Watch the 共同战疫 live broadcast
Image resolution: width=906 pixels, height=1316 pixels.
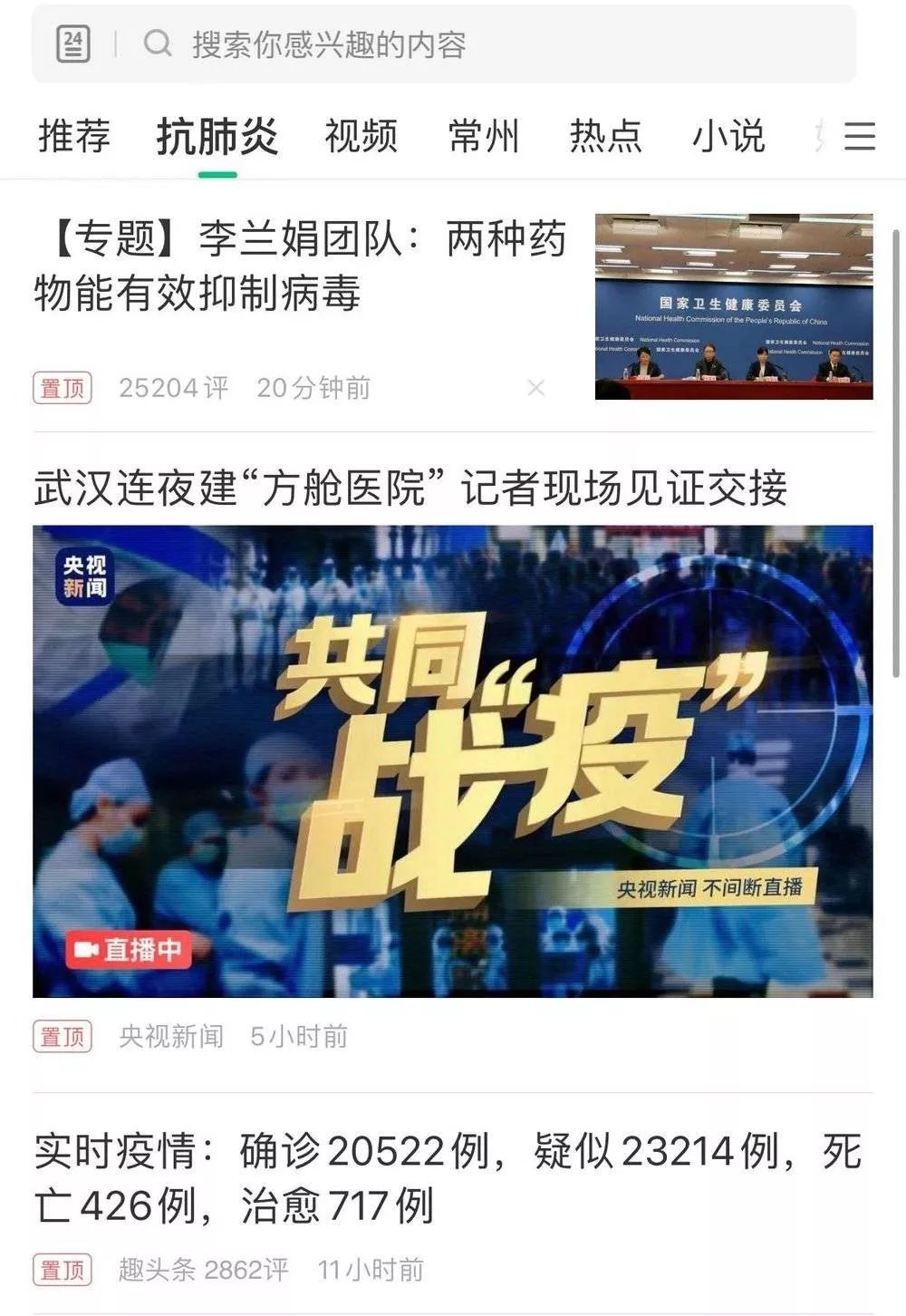pyautogui.click(x=453, y=761)
